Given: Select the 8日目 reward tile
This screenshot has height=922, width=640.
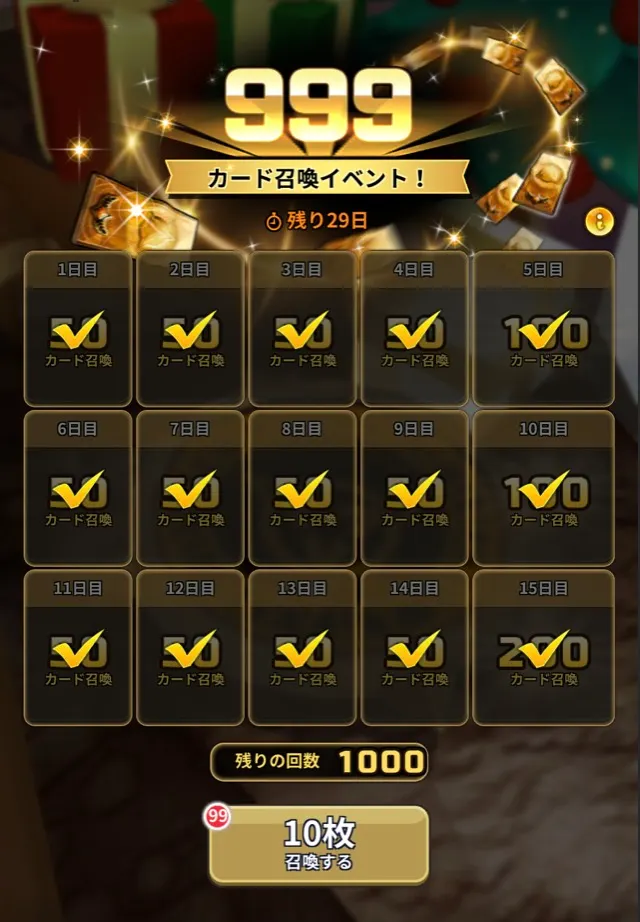Looking at the screenshot, I should [302, 488].
